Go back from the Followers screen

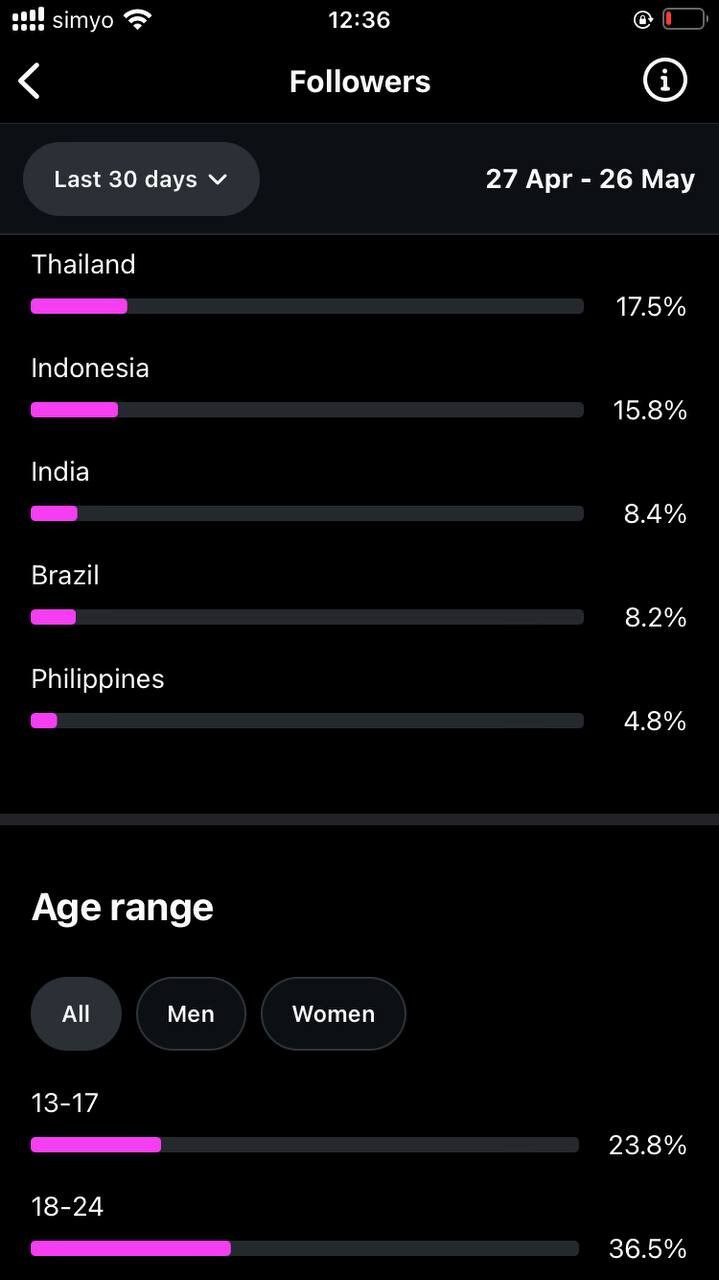tap(30, 81)
